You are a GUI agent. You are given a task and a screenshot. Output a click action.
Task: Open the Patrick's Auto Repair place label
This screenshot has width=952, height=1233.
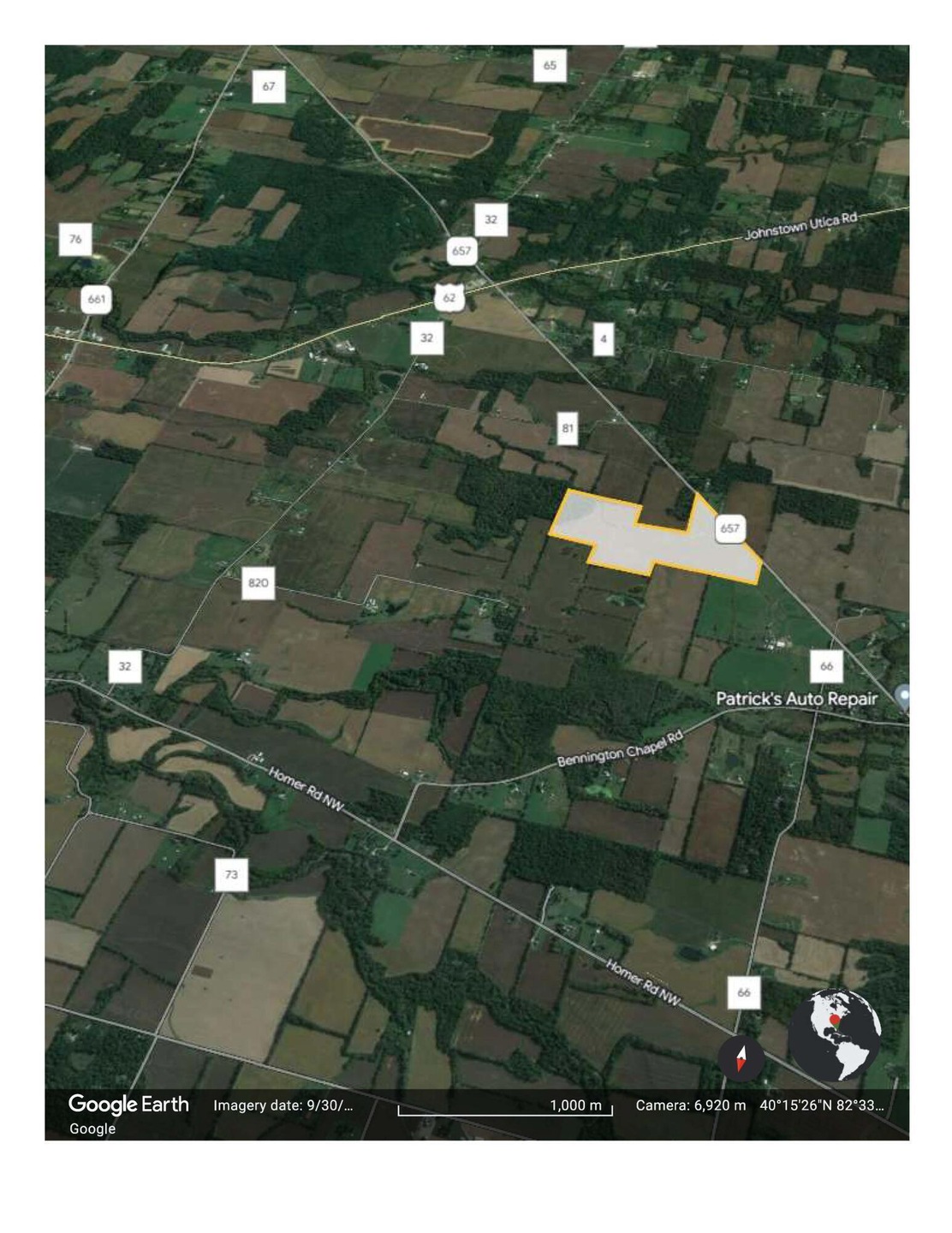798,700
